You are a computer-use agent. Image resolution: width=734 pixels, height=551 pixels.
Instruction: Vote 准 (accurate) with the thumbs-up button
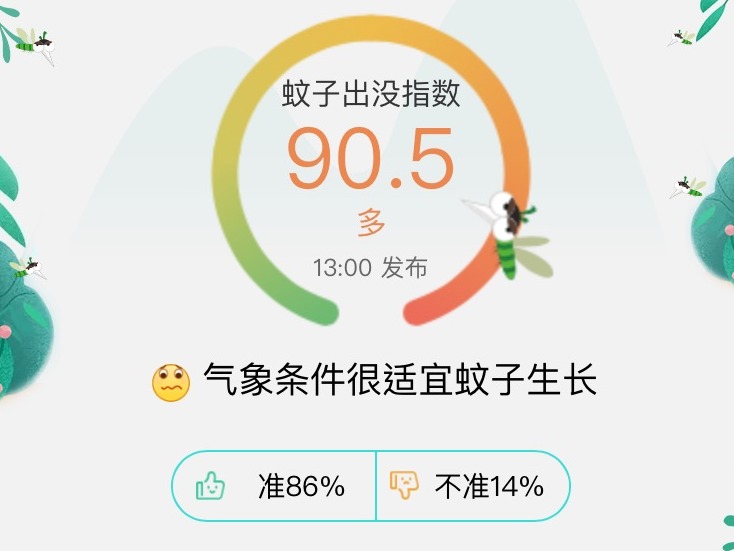(x=273, y=487)
